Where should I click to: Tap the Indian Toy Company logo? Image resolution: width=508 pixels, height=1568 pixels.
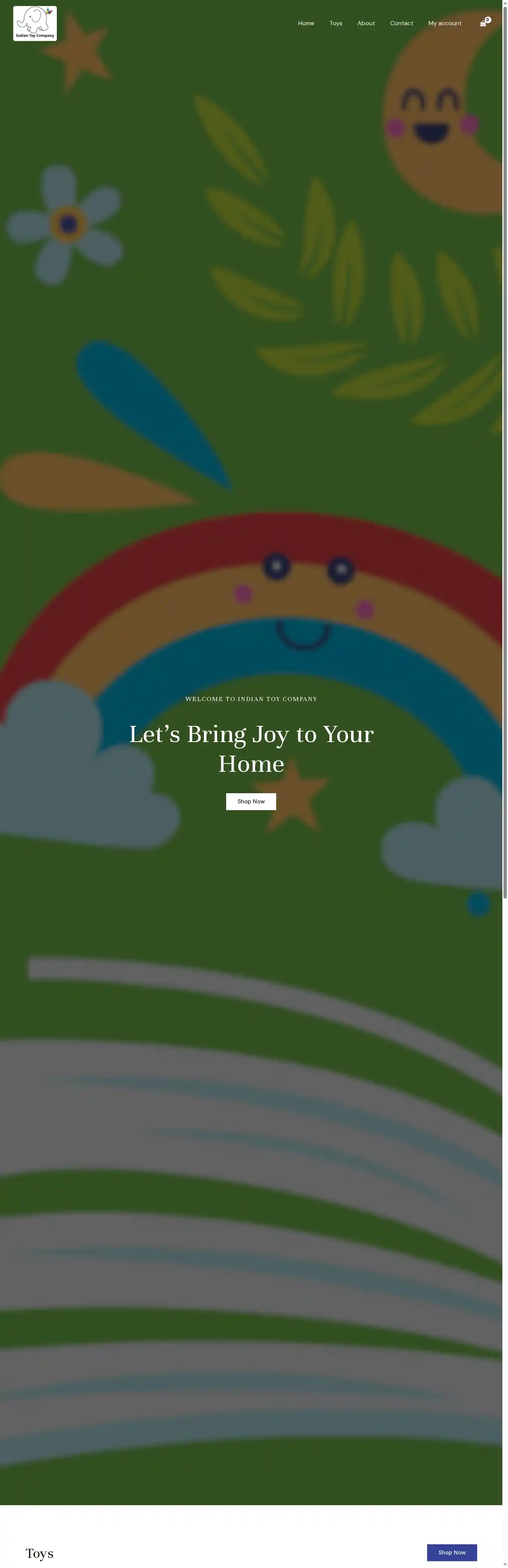pos(35,24)
